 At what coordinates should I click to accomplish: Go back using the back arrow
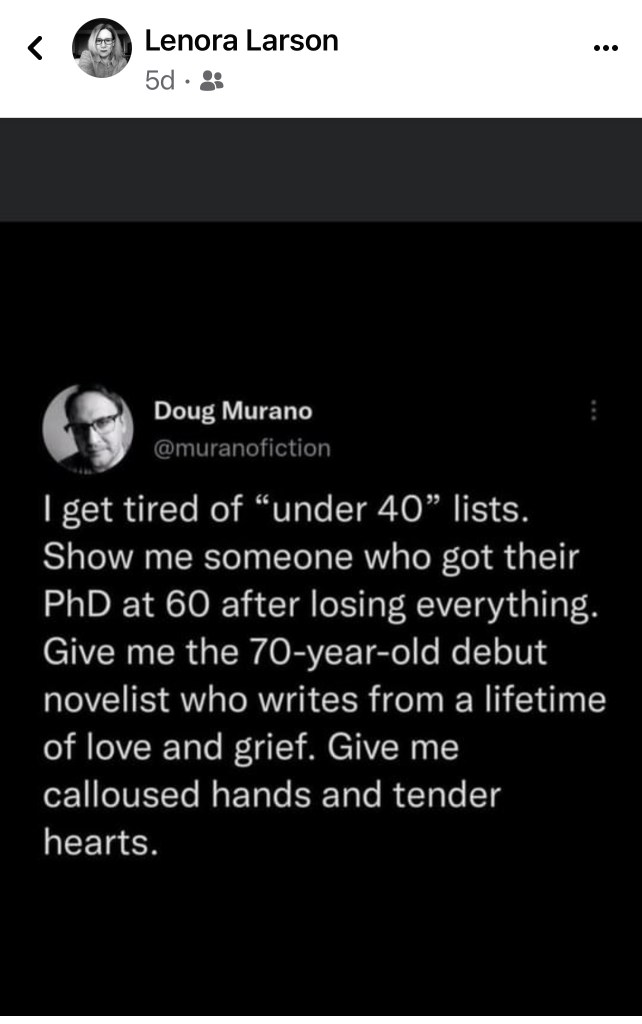pos(35,48)
